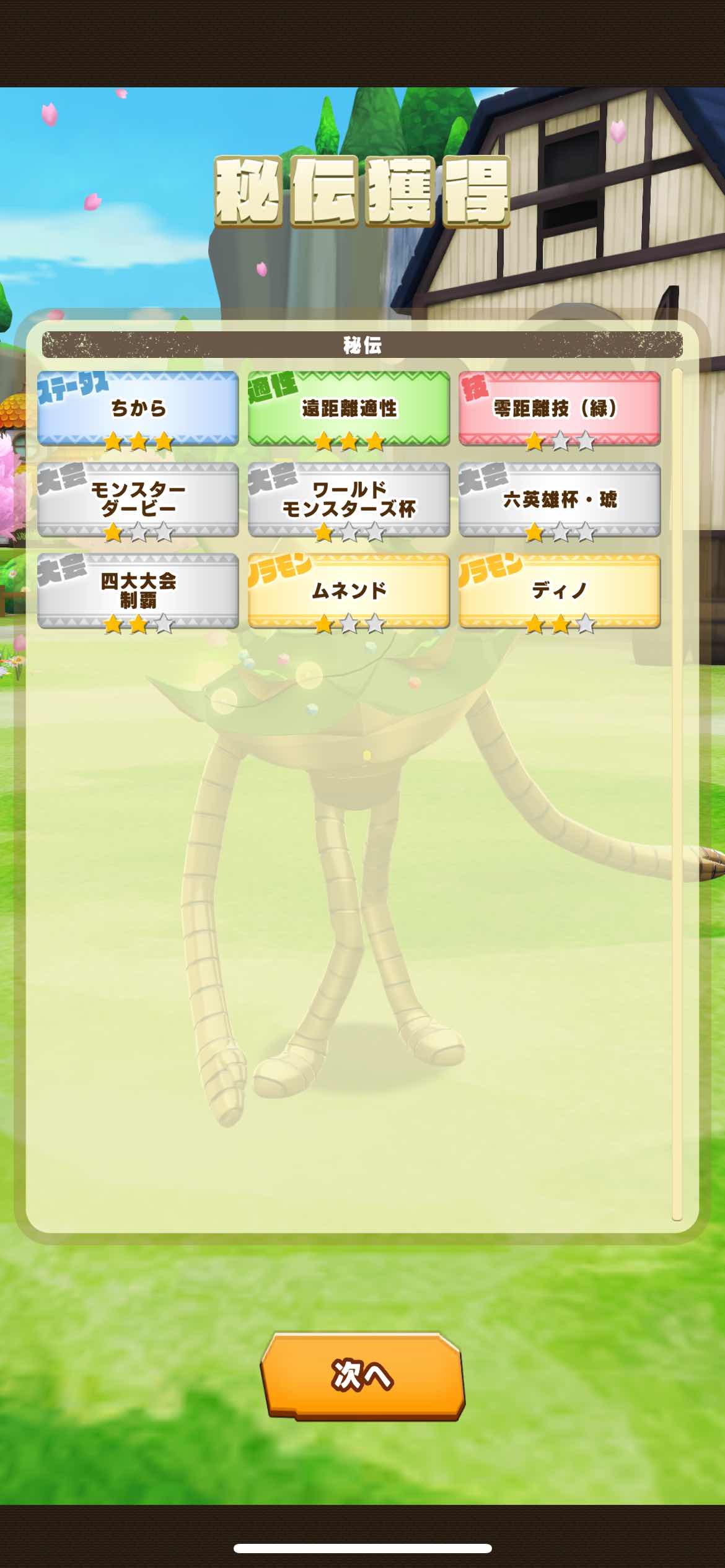This screenshot has width=725, height=1568.
Task: Select the 零距離技（緑） skill card
Action: 560,408
